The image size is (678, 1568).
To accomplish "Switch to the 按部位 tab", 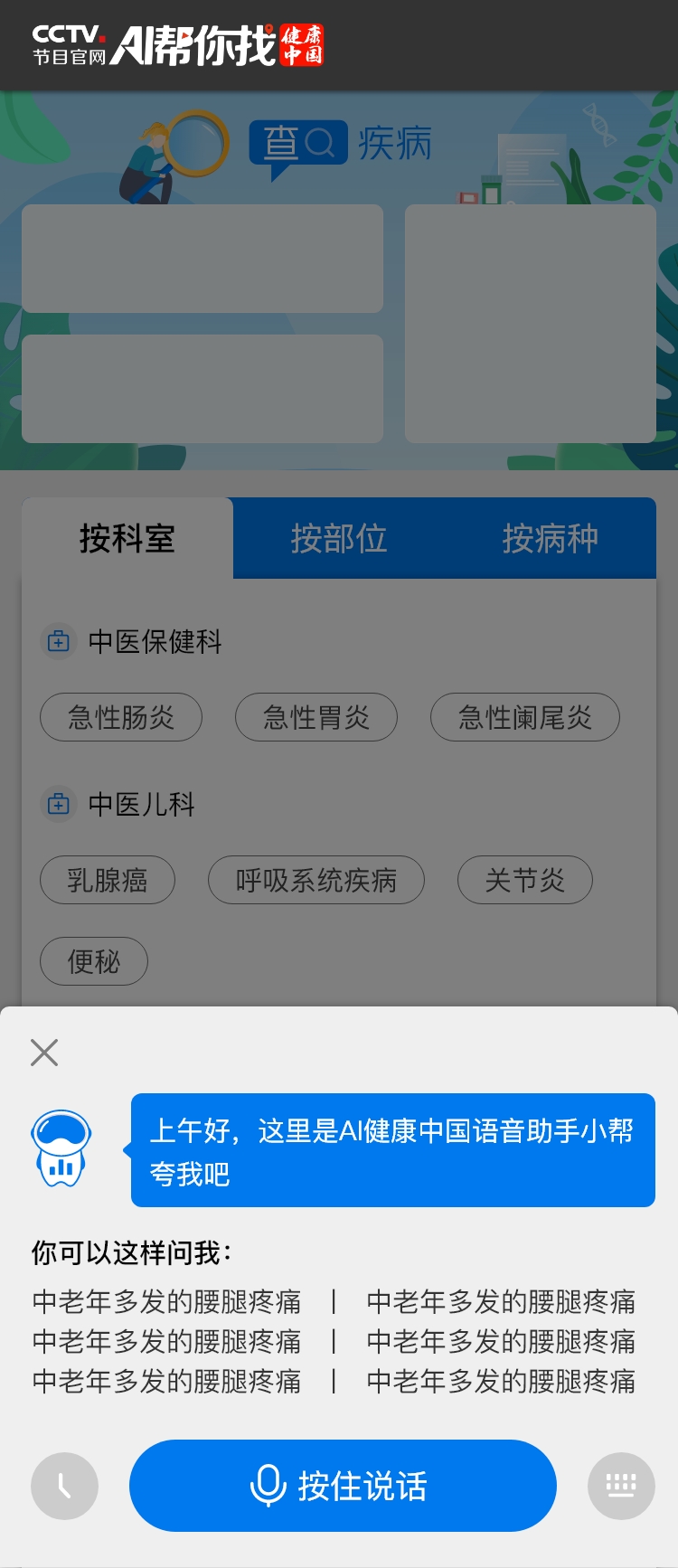I will click(339, 539).
